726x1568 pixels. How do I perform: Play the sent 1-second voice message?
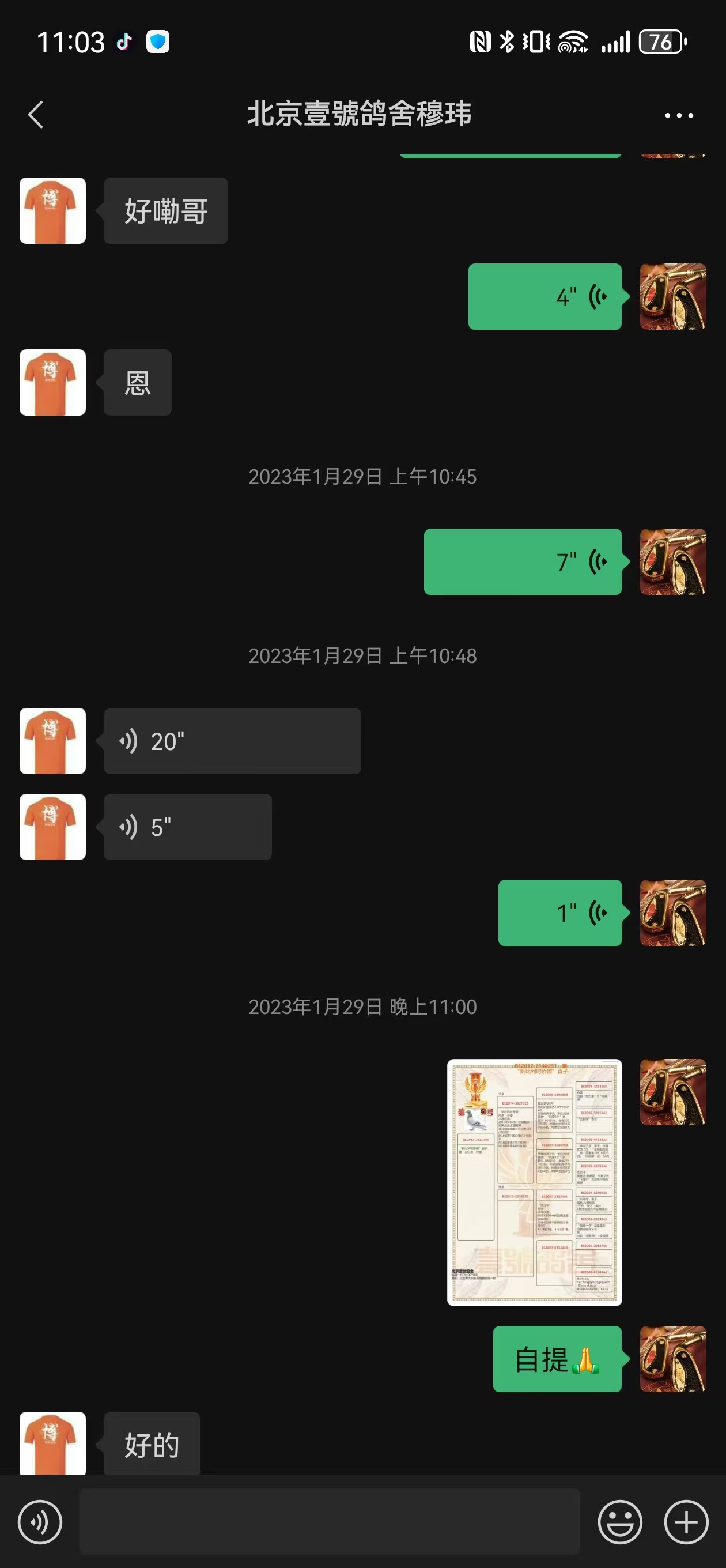(x=560, y=913)
